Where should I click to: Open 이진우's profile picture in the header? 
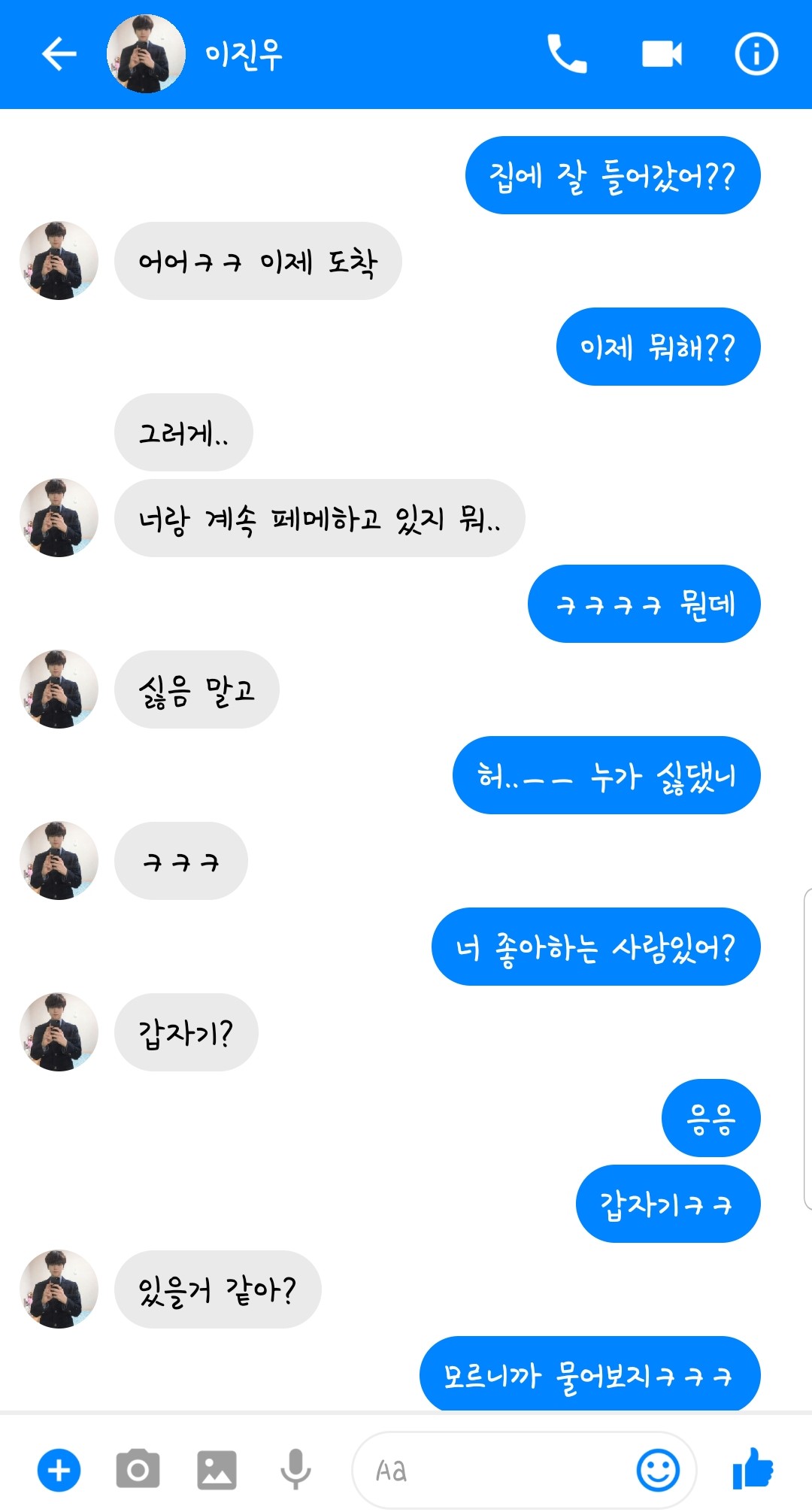[146, 54]
